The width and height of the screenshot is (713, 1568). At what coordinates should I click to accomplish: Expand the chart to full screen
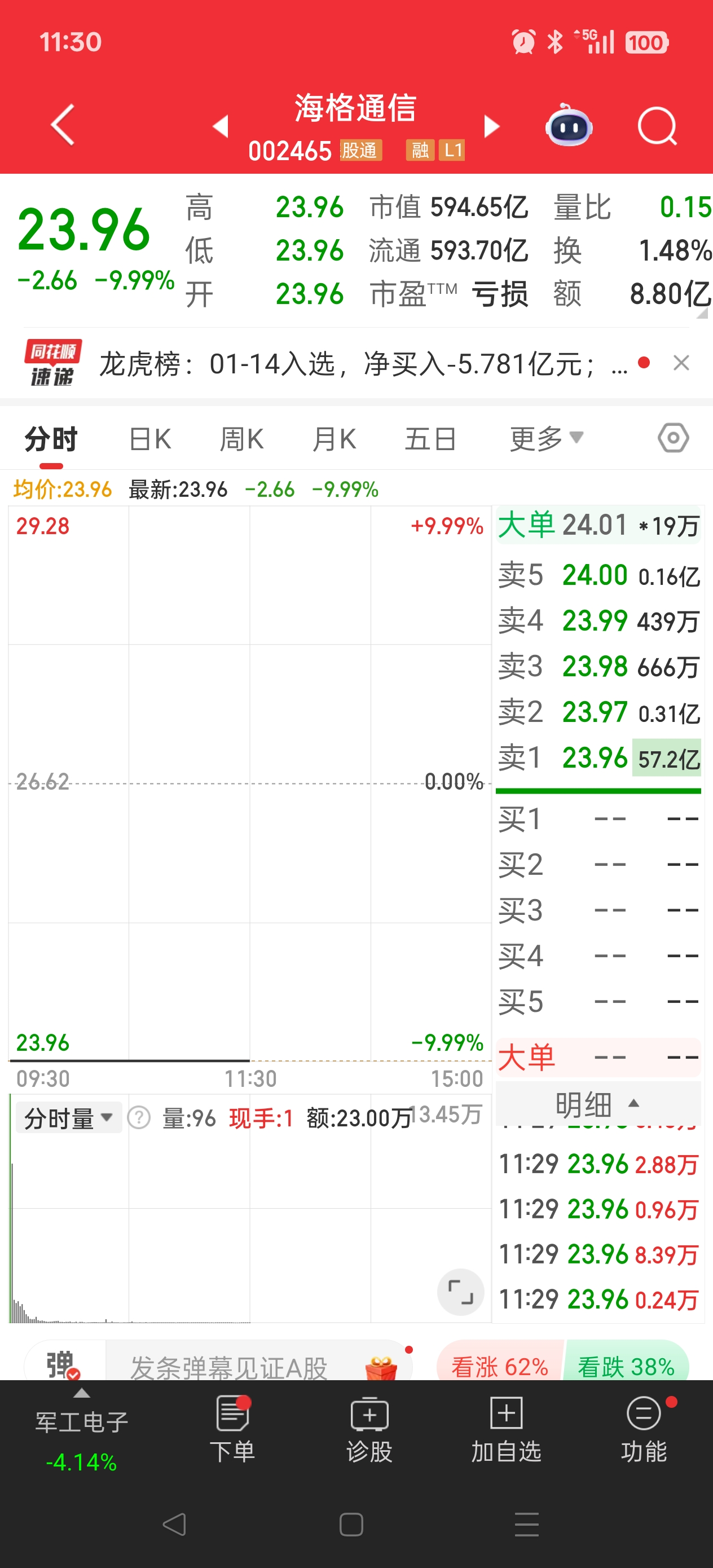click(460, 1292)
